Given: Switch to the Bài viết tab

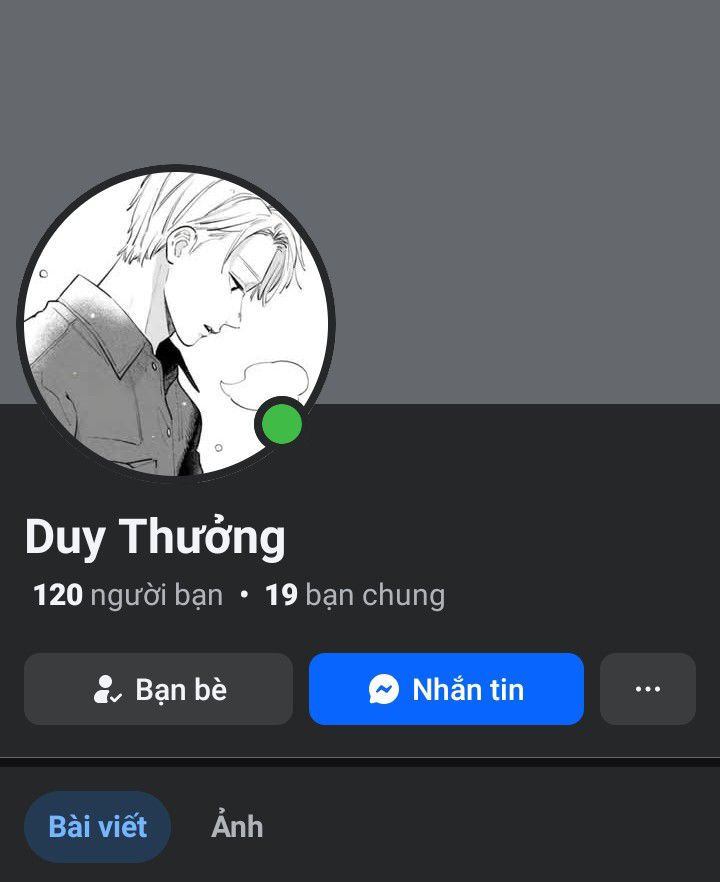Looking at the screenshot, I should (x=97, y=827).
